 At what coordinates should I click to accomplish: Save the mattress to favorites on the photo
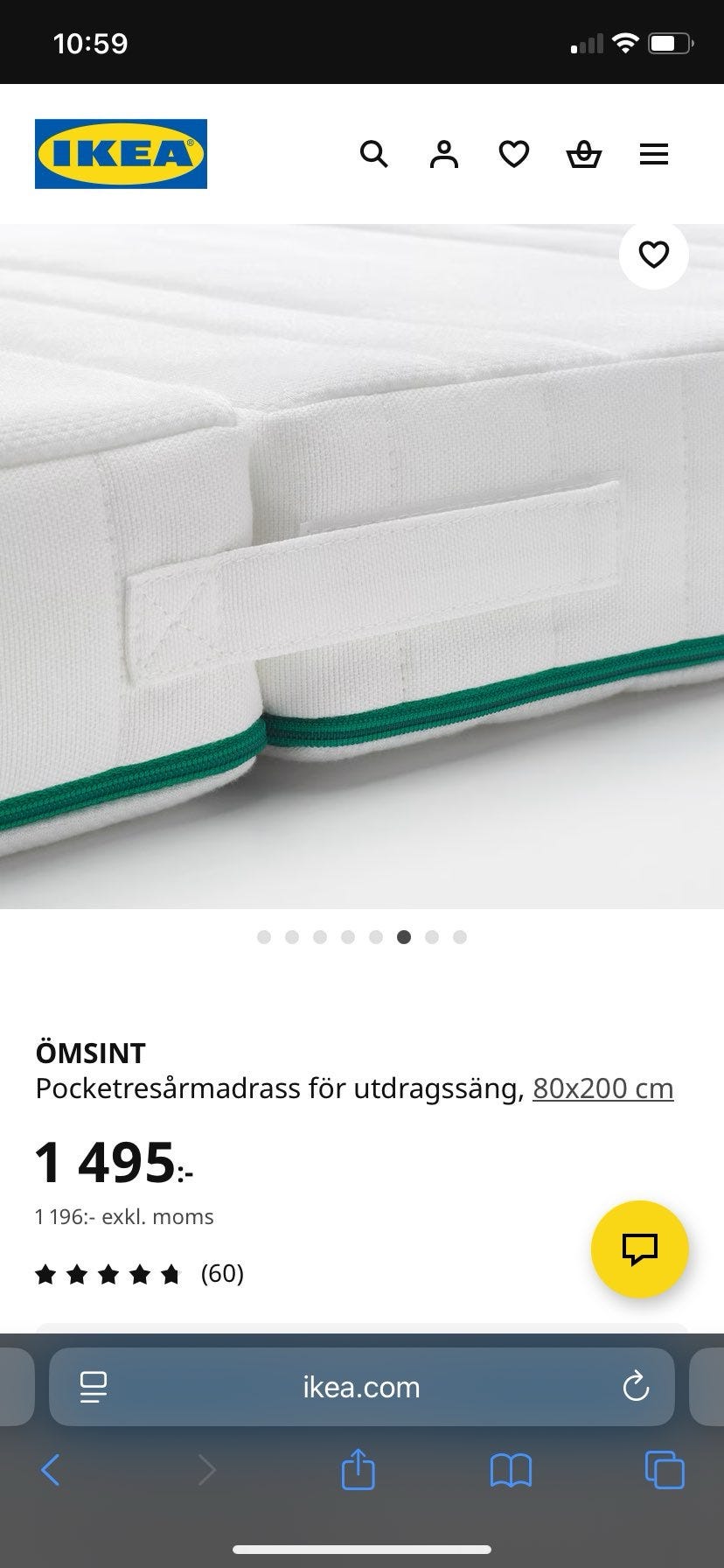653,255
